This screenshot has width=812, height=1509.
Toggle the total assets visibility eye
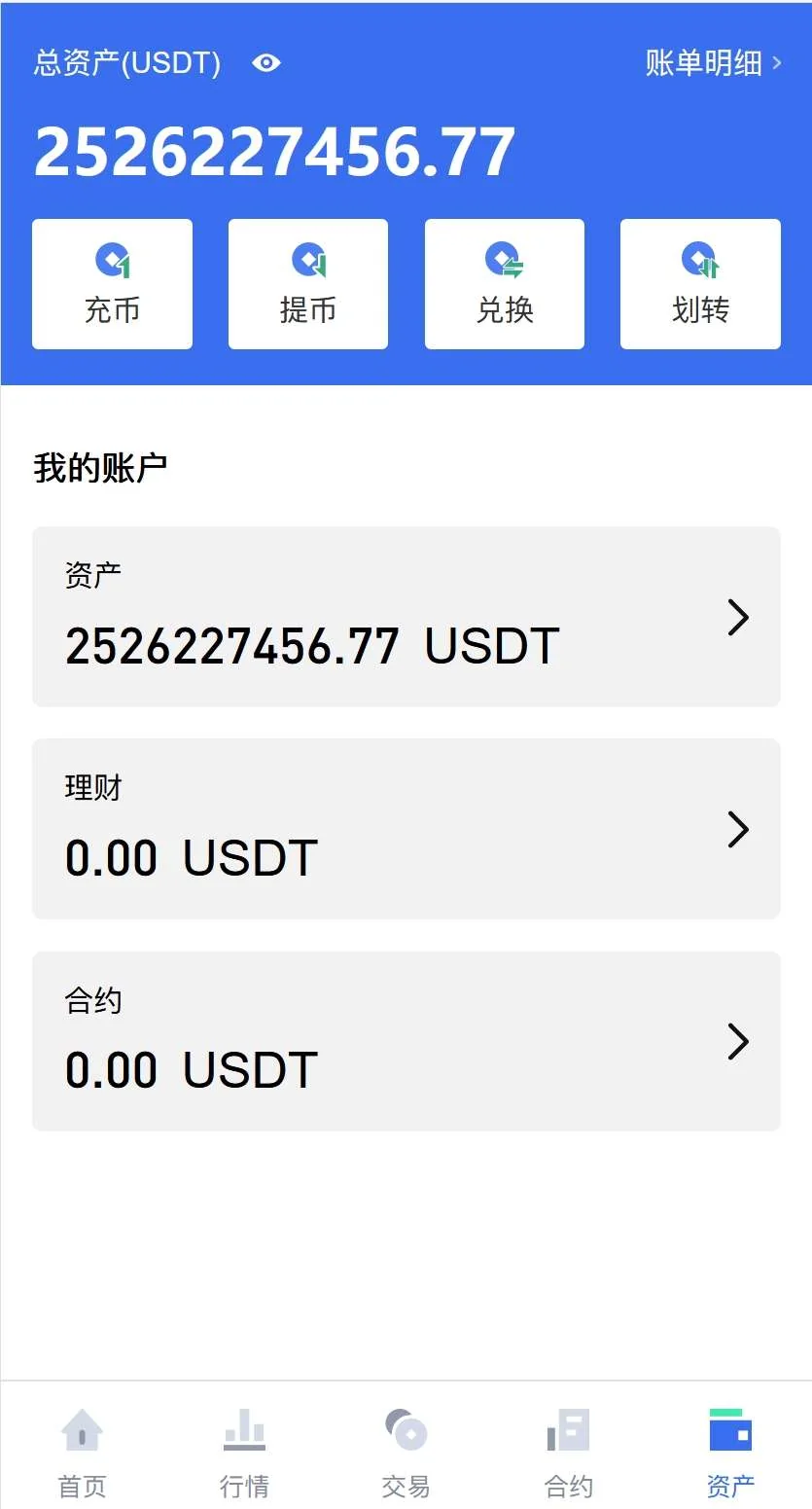pos(265,63)
